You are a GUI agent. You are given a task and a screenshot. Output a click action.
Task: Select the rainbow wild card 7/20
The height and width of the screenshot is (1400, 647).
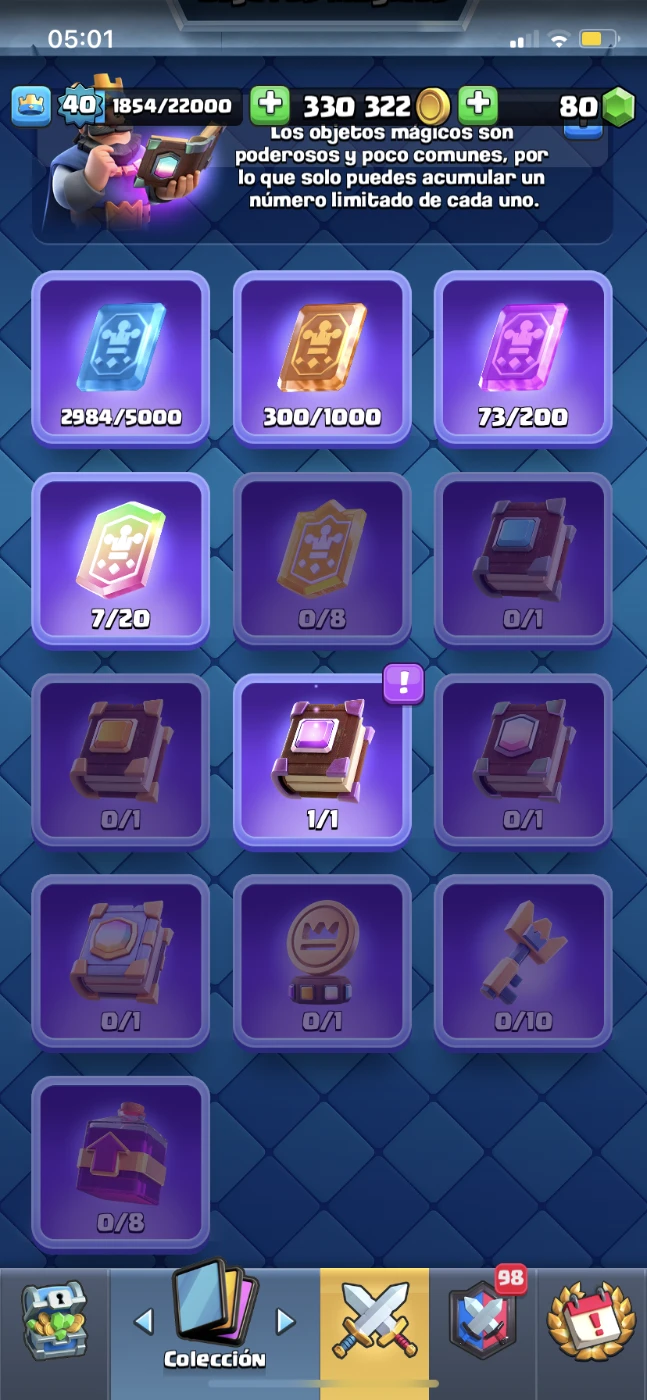pyautogui.click(x=121, y=560)
